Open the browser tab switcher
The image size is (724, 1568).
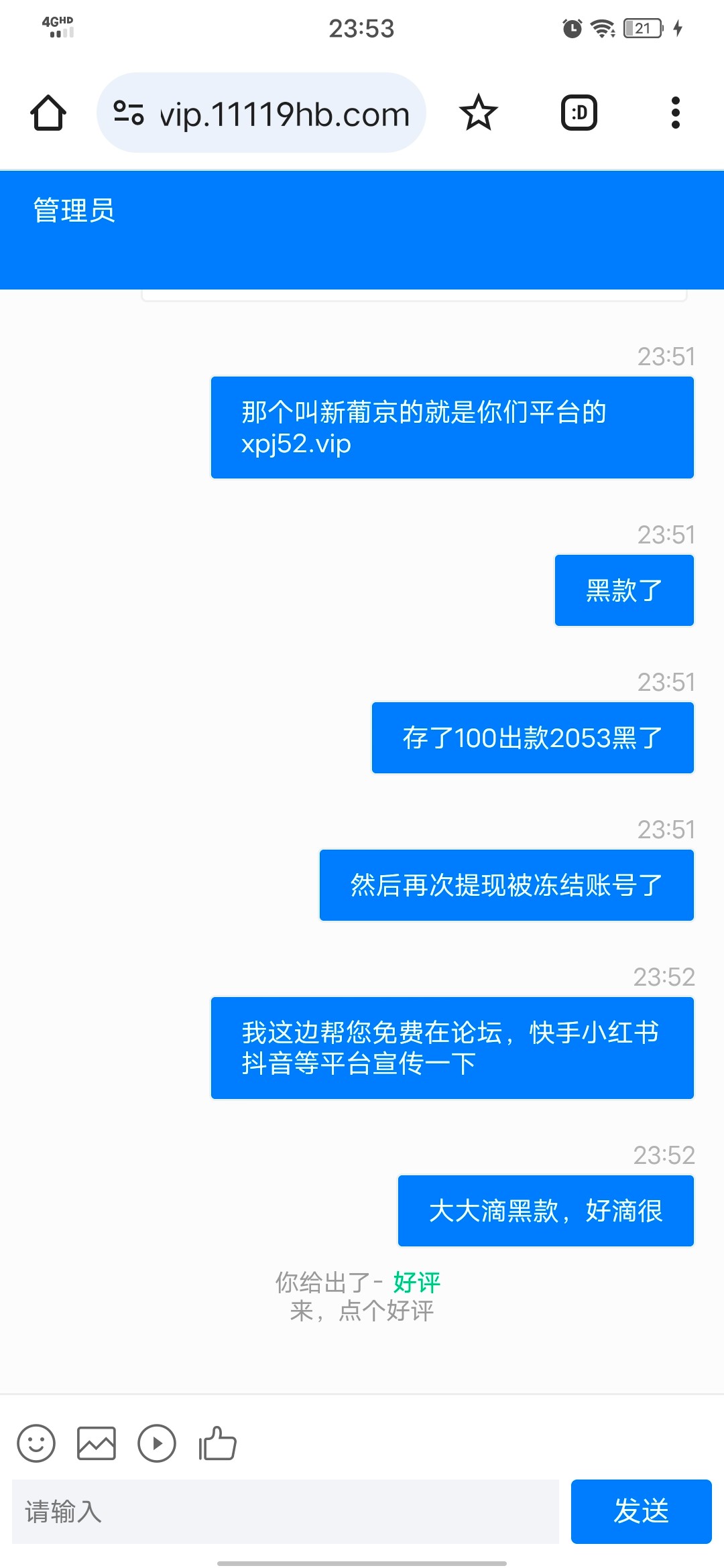pyautogui.click(x=579, y=113)
